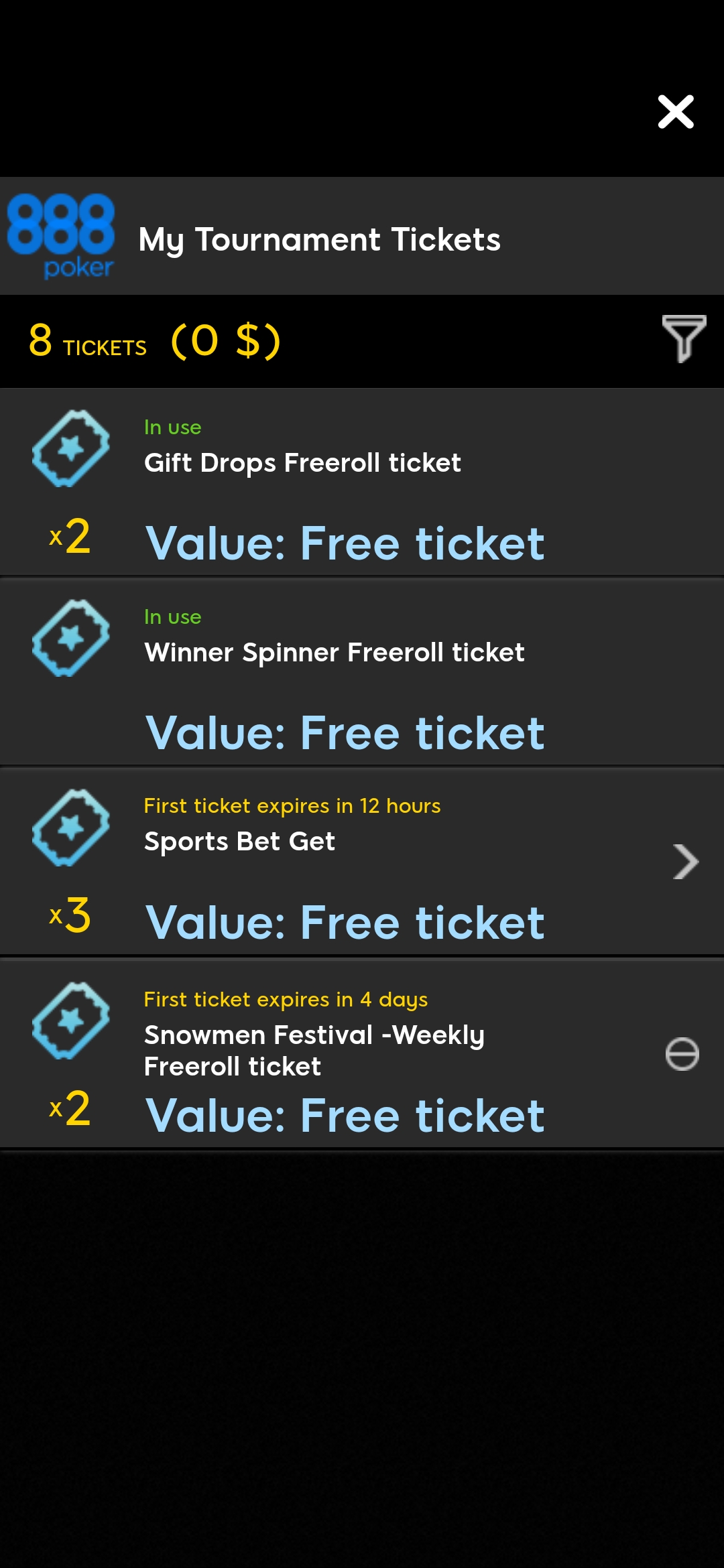Open the ticket filter funnel

tap(684, 338)
